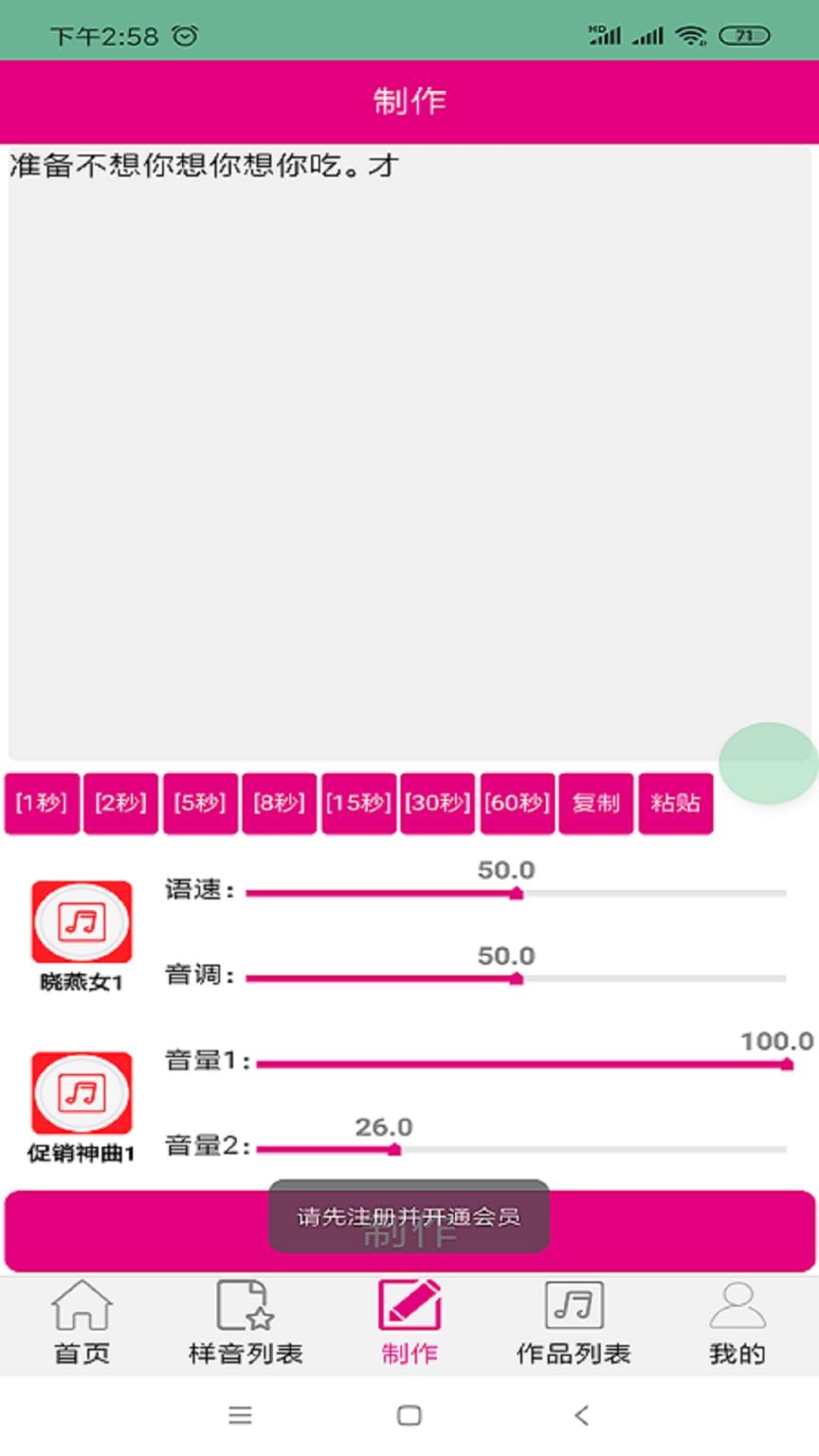Select the 促销神曲1 voice icon
The height and width of the screenshot is (1456, 819).
coord(82,1092)
